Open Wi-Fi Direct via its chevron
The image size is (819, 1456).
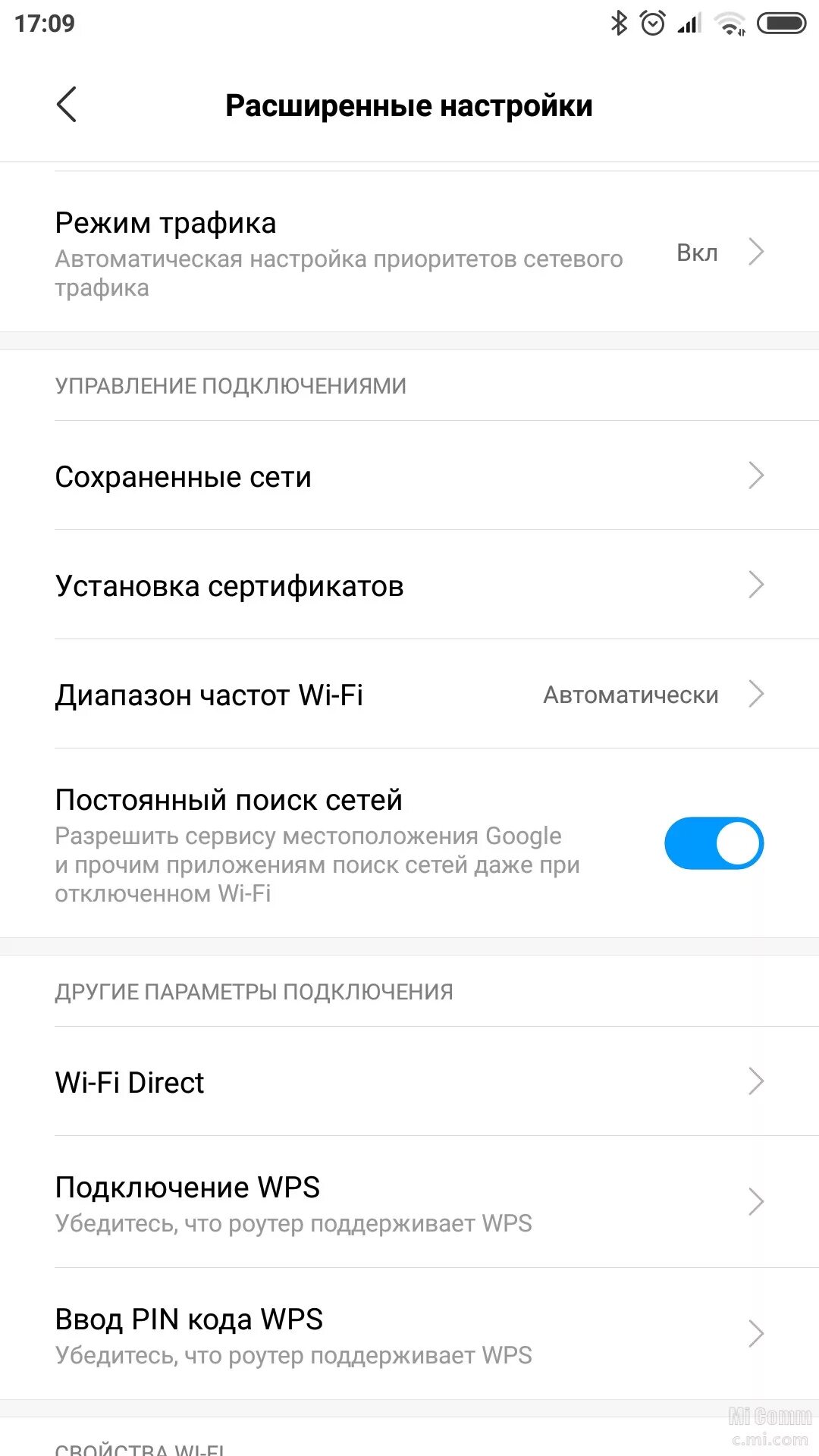point(758,1082)
